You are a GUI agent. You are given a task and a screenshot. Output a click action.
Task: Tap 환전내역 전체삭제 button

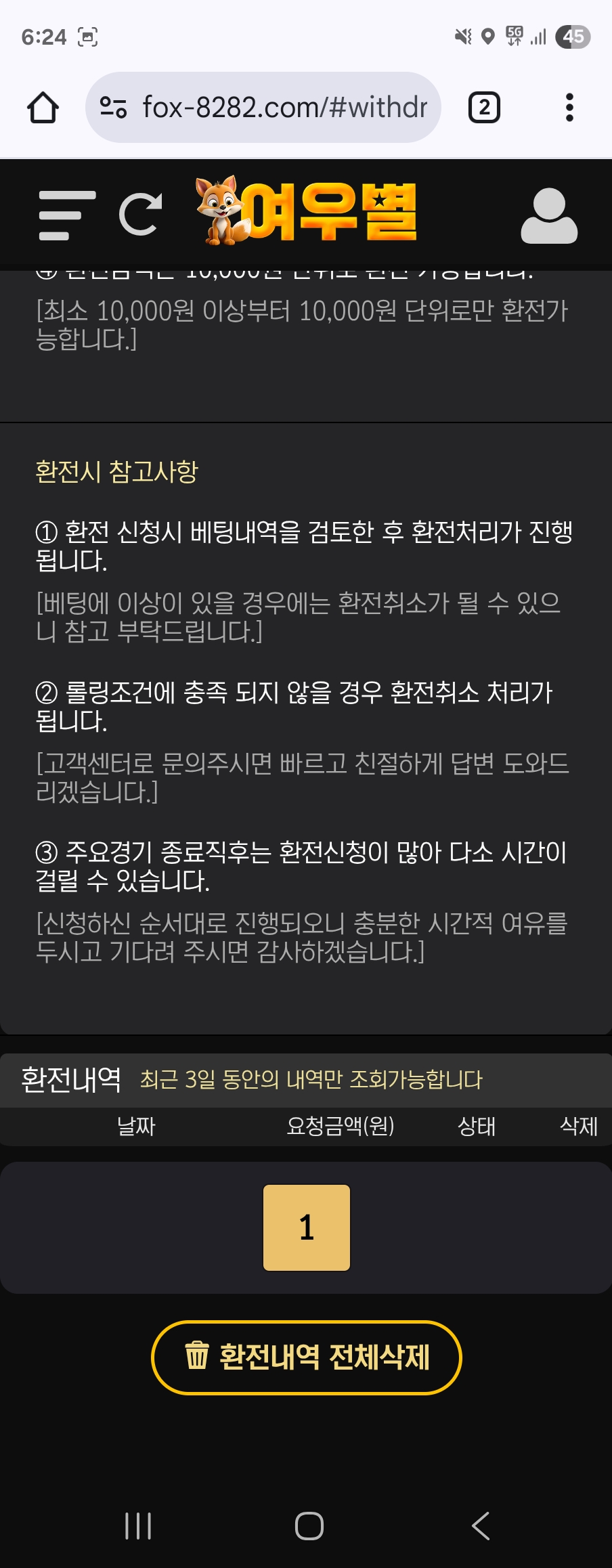pyautogui.click(x=306, y=1357)
